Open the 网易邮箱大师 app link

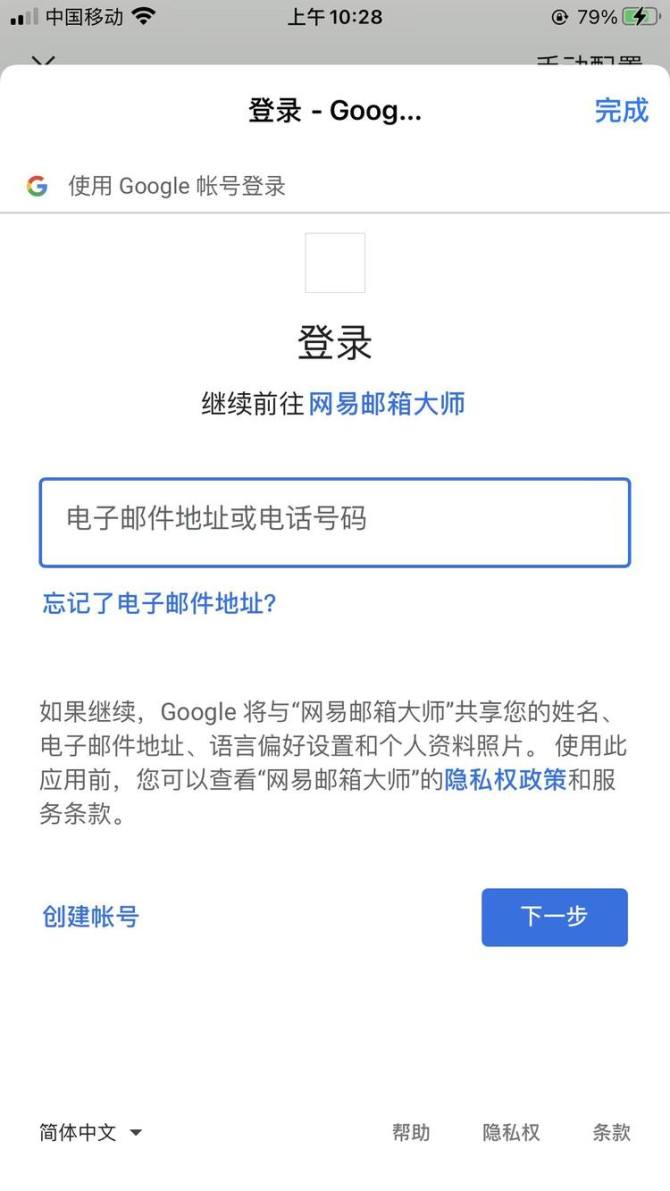387,403
